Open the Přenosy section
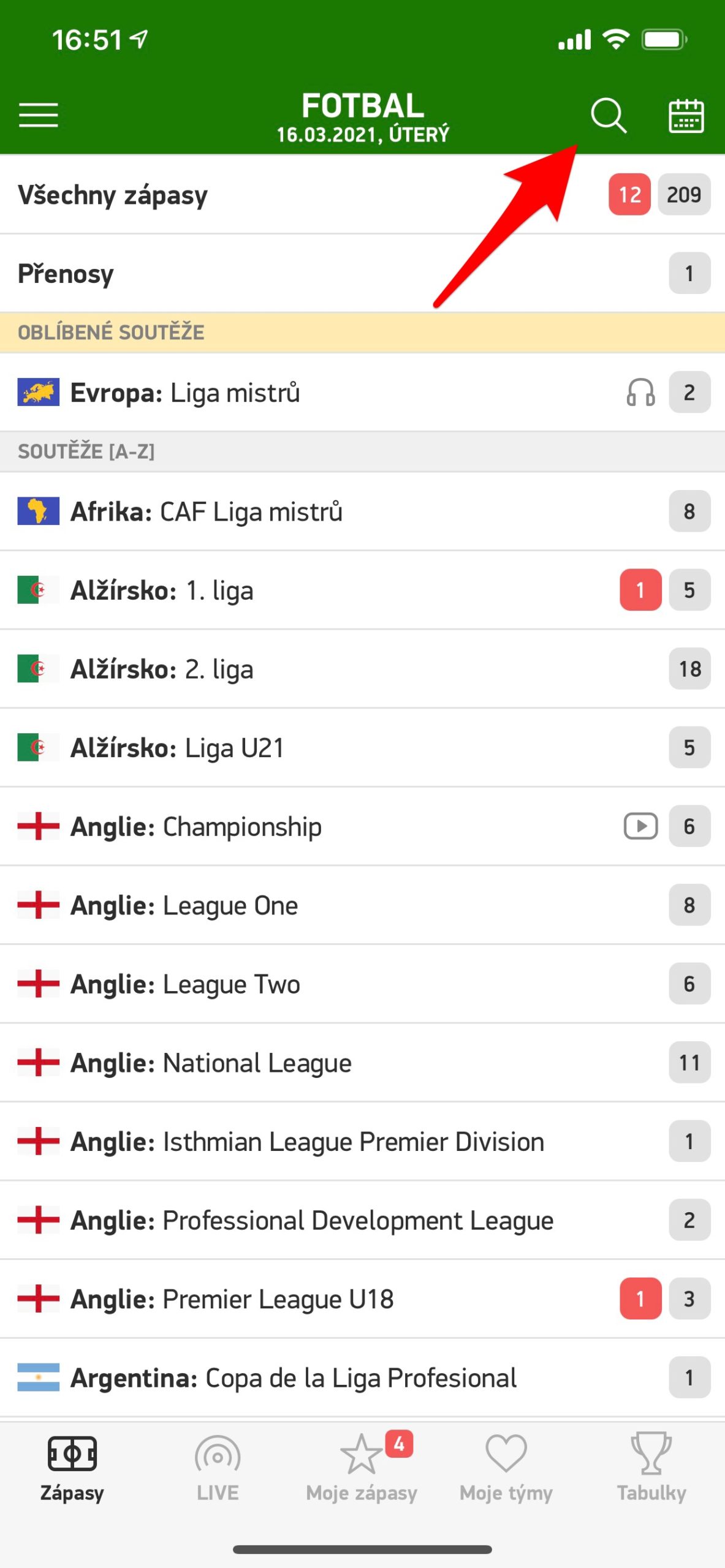This screenshot has height=1568, width=725. (66, 274)
